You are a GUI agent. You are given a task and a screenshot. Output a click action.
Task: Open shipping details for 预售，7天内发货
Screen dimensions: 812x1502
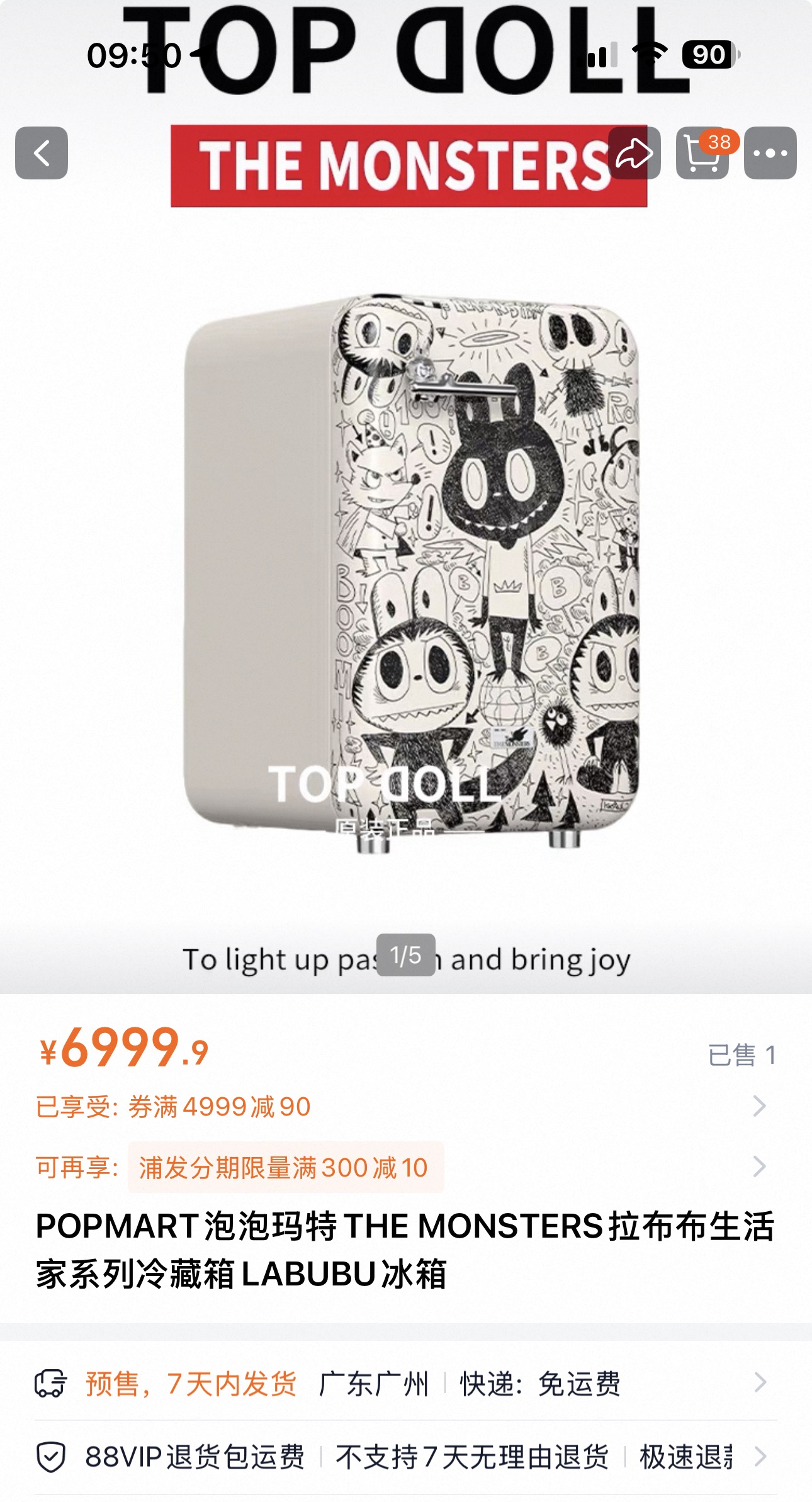pyautogui.click(x=403, y=1383)
